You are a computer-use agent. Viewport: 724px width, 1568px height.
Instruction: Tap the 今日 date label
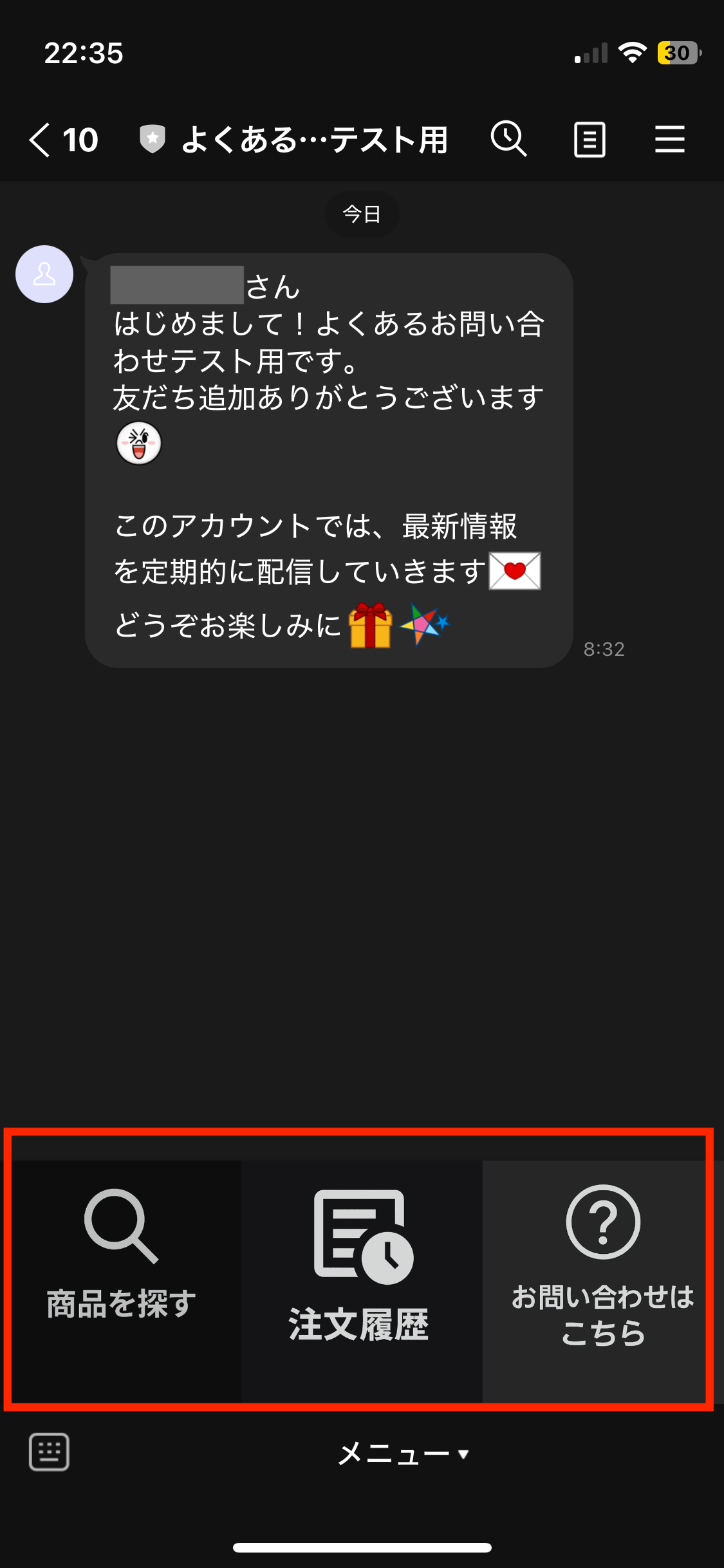tap(362, 214)
